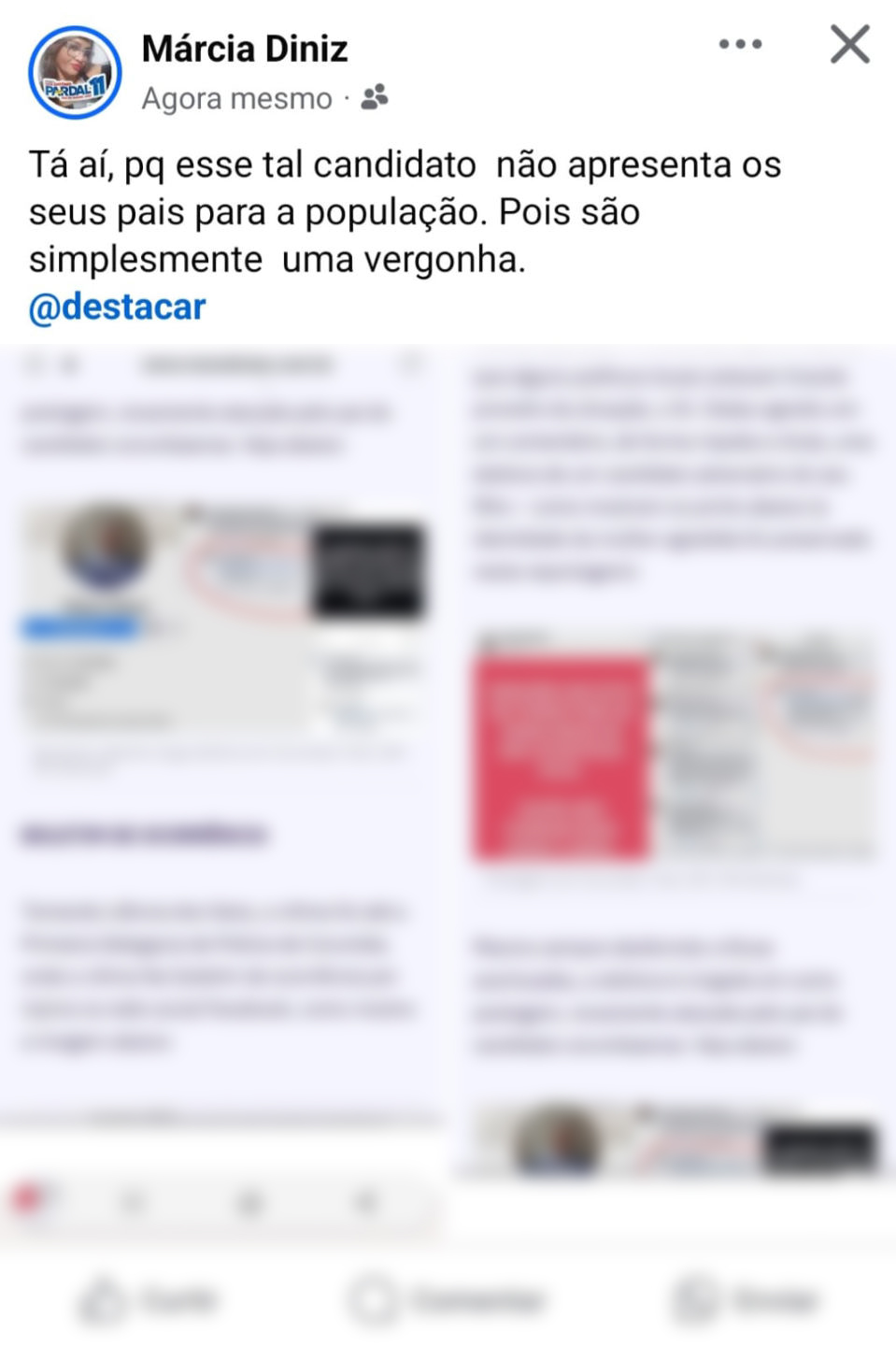This screenshot has width=896, height=1346.
Task: Like Márcia Diniz's post
Action: point(149,1299)
